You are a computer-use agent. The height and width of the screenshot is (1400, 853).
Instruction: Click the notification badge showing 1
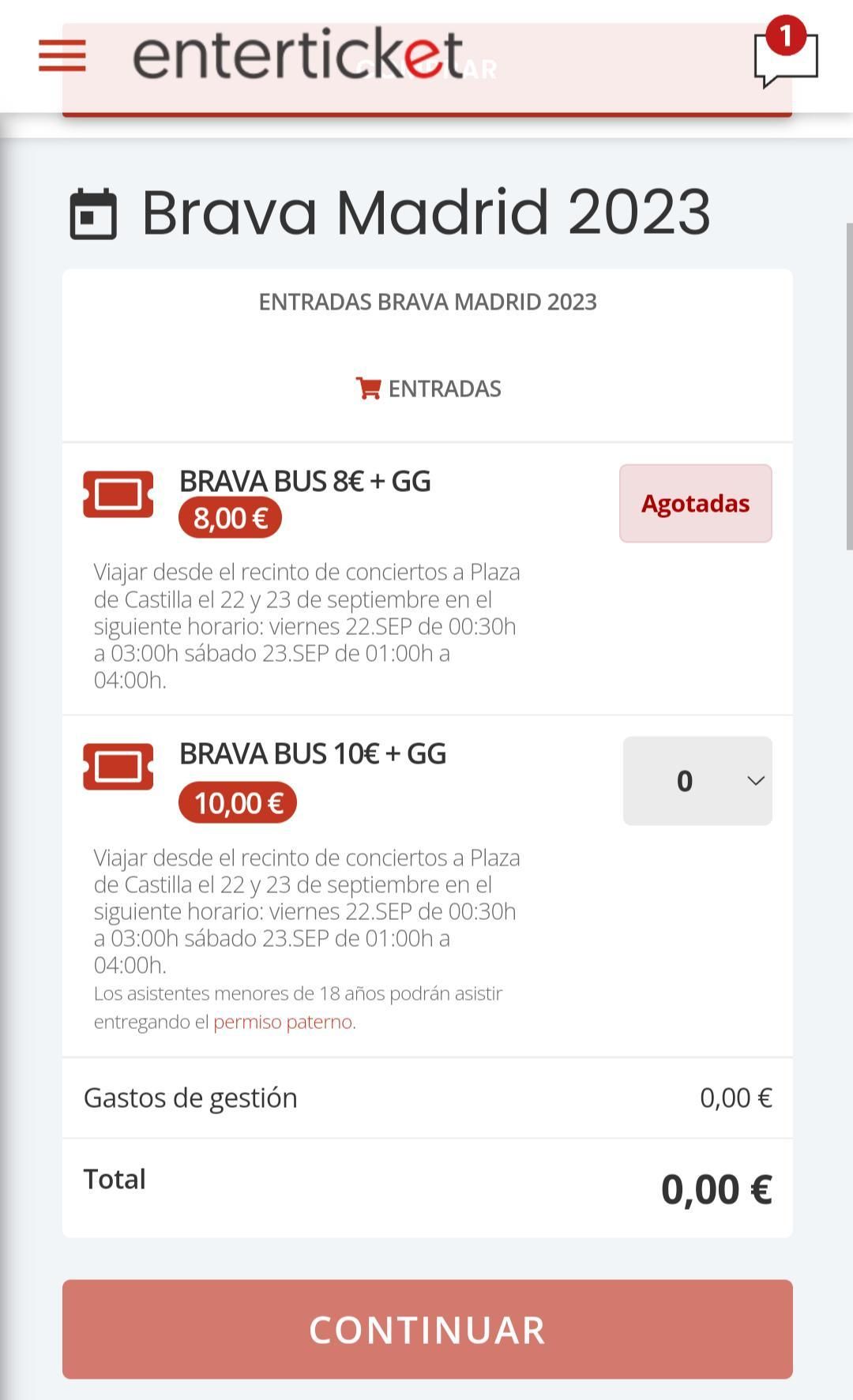786,35
